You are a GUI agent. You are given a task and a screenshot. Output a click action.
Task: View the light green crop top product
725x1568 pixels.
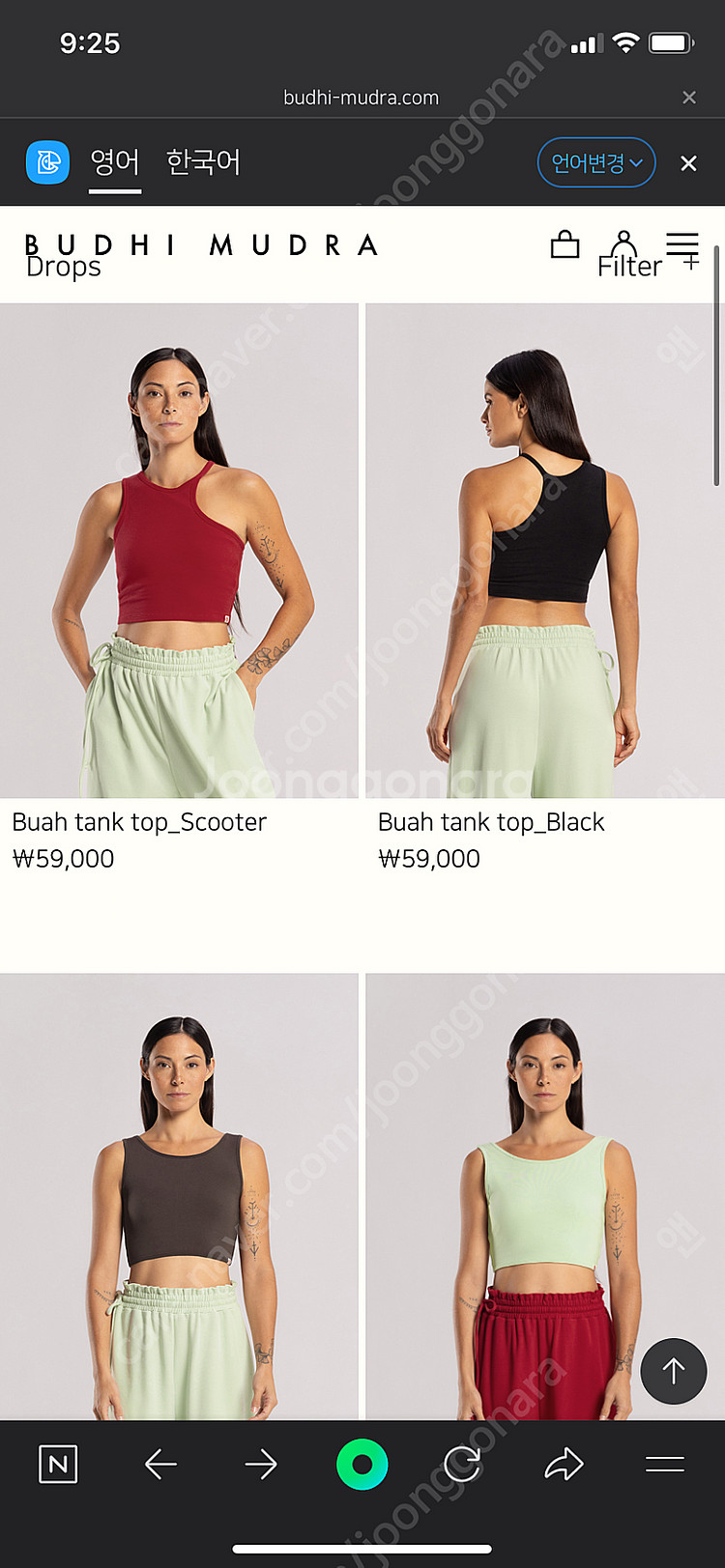click(544, 1198)
